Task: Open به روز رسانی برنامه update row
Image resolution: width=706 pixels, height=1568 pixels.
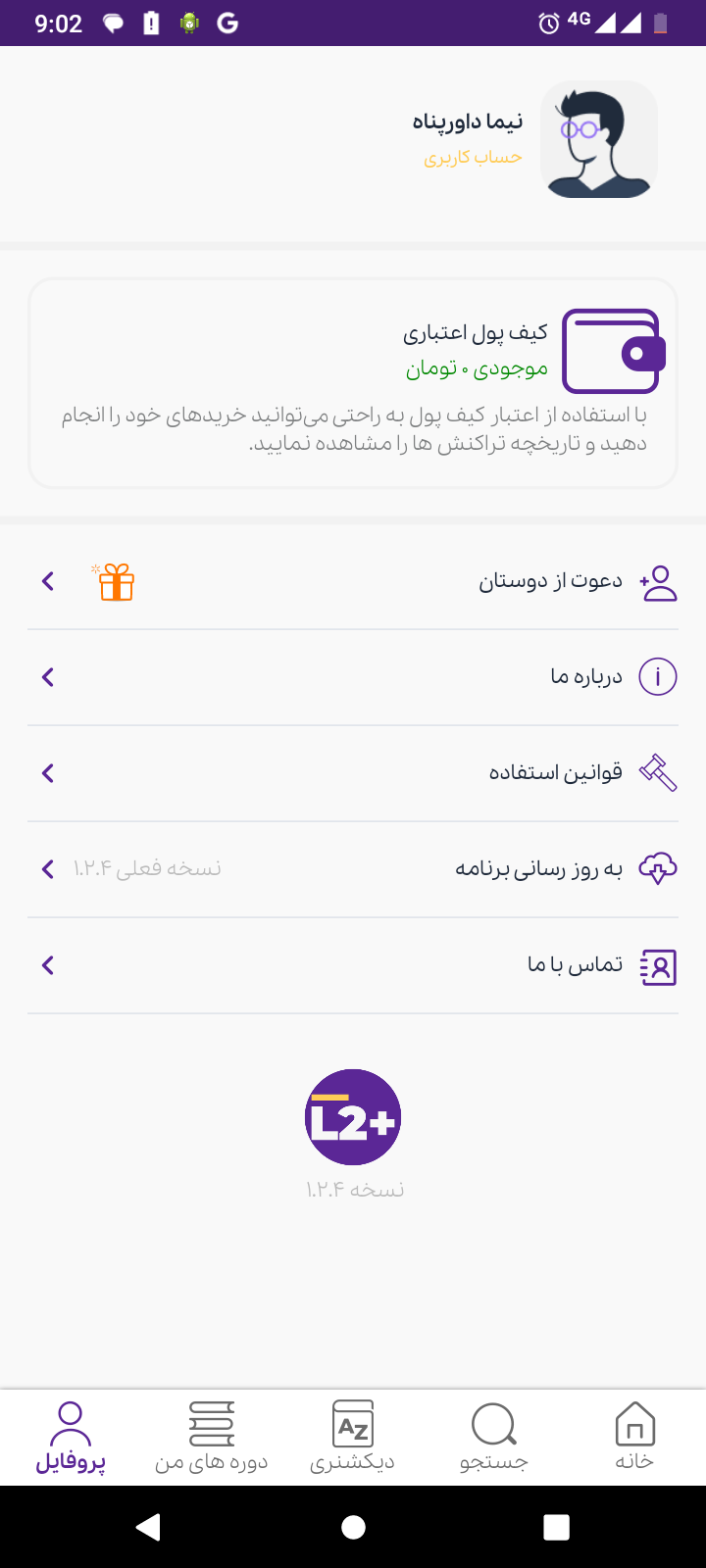Action: [353, 869]
